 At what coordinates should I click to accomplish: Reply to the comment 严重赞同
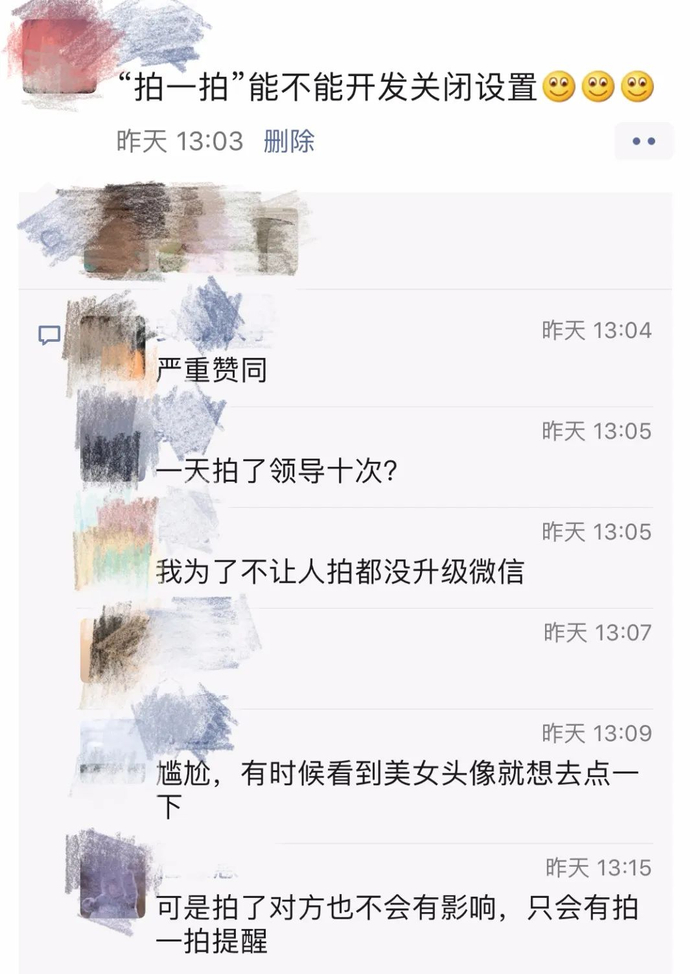(213, 370)
